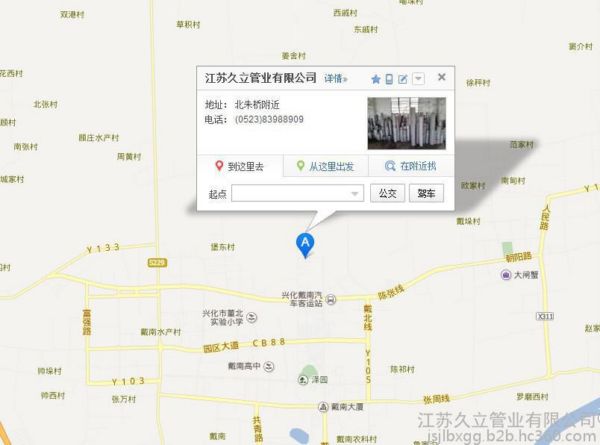
Task: Choose 公交 transit route
Action: pos(386,193)
